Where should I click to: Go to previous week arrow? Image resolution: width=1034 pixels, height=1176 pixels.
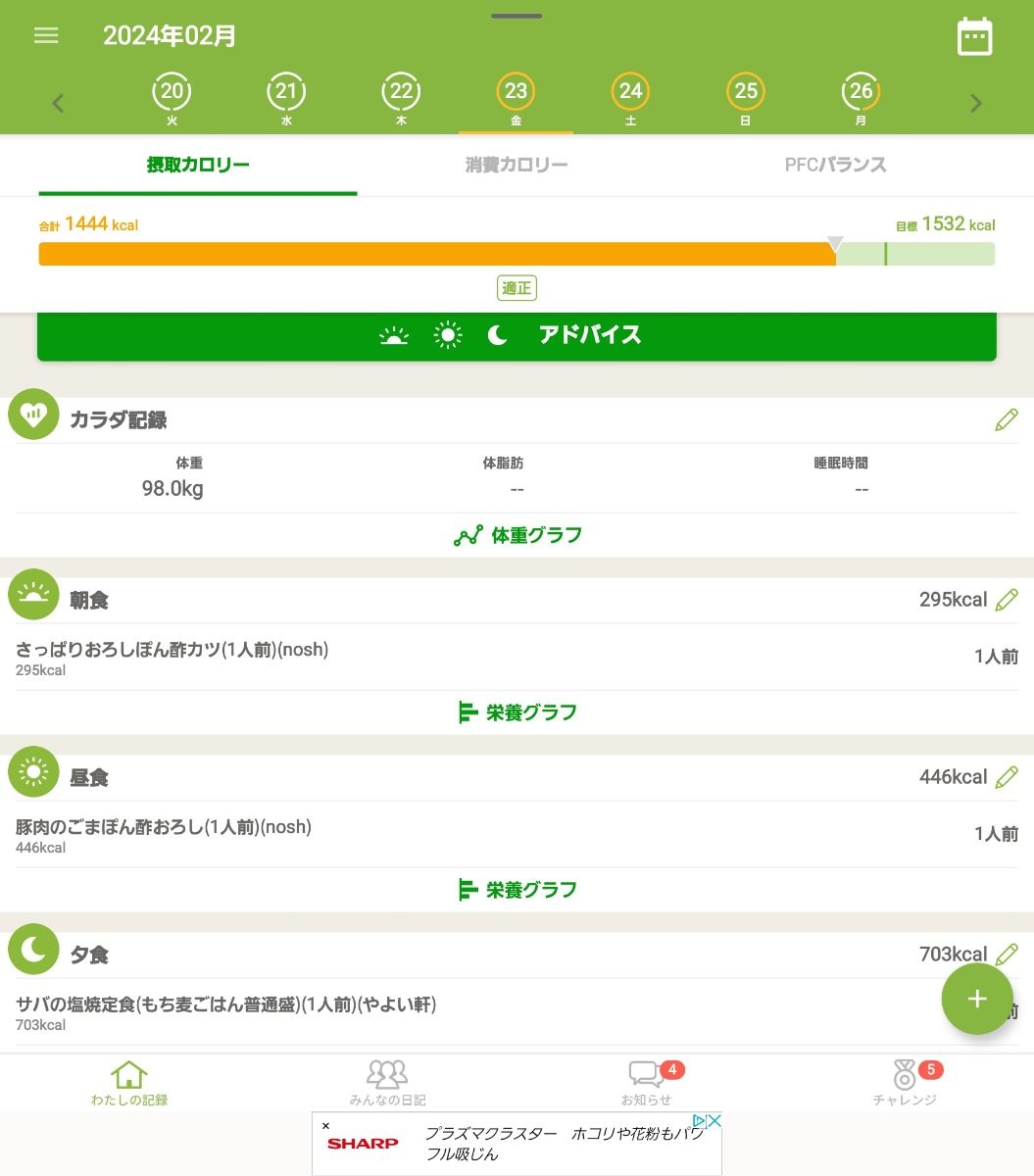(x=58, y=103)
